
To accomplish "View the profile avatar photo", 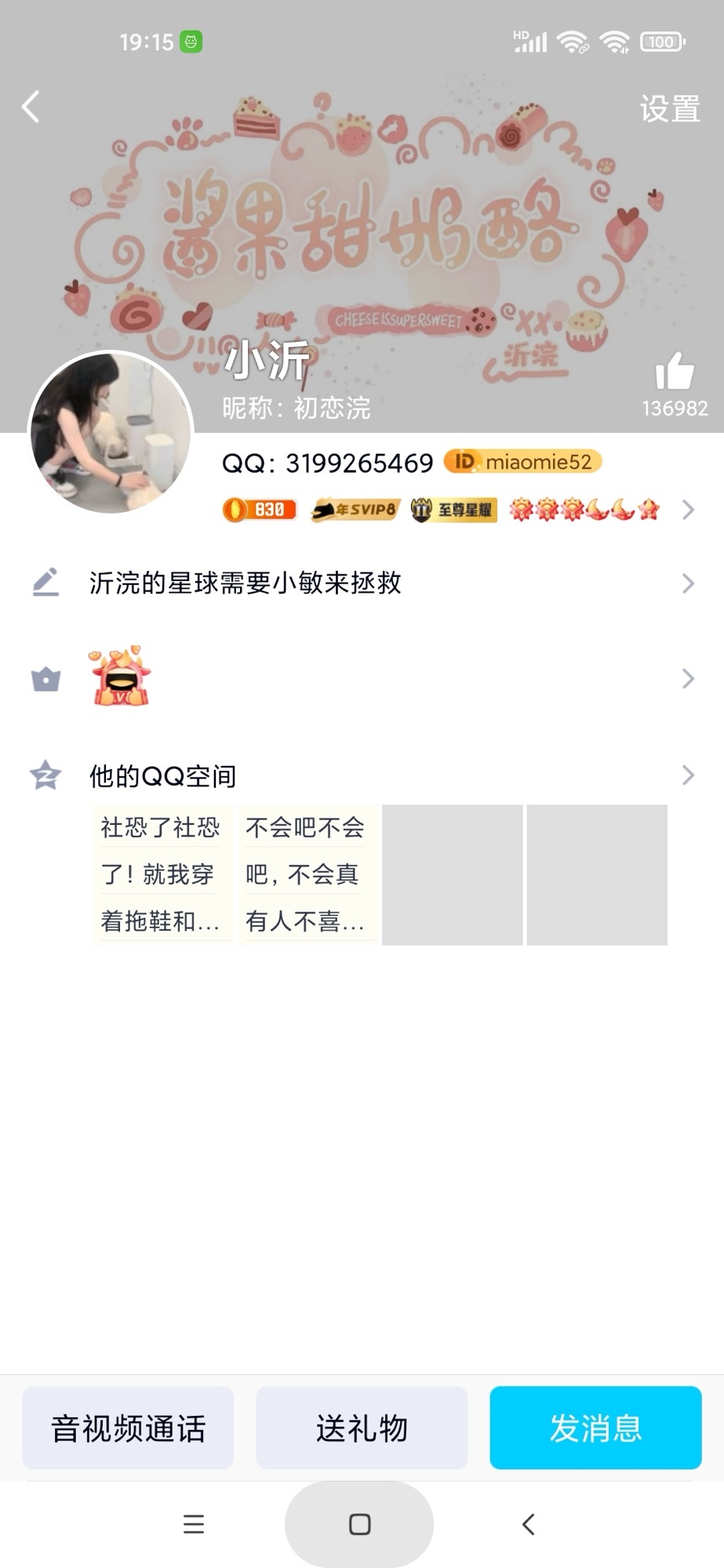I will [x=111, y=433].
